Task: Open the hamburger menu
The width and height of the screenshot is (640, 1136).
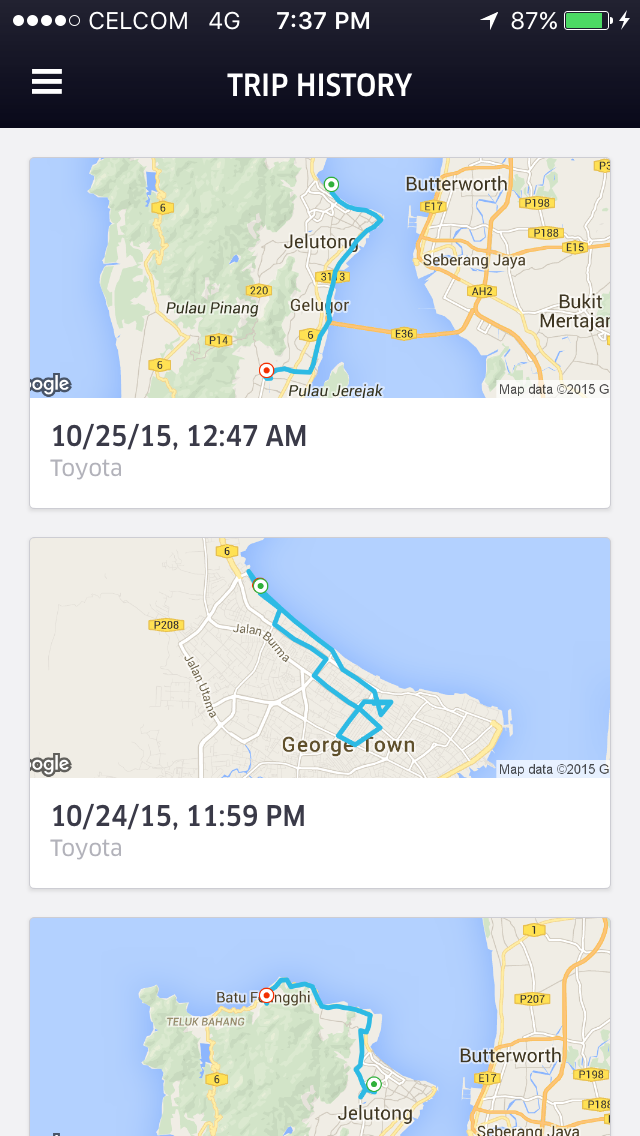Action: (x=47, y=82)
